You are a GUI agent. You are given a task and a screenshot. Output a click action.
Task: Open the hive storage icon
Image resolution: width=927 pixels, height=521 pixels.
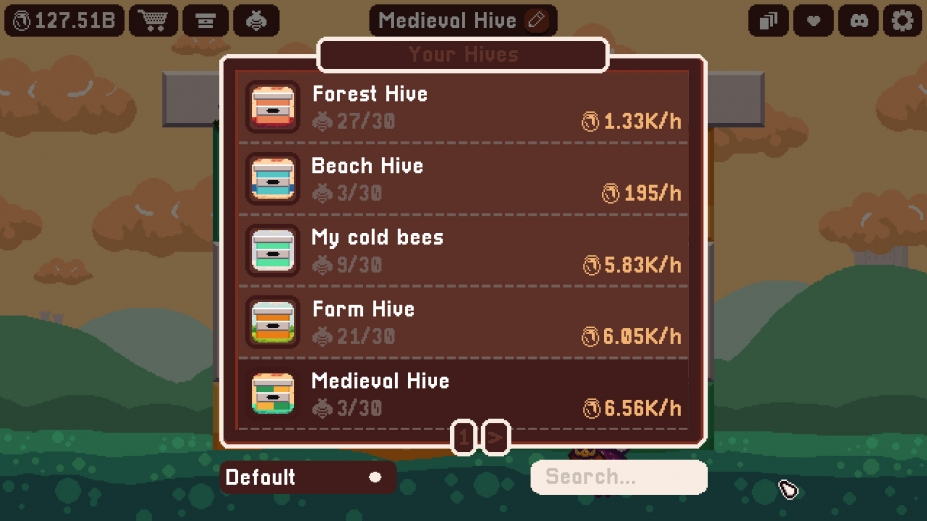(x=205, y=20)
